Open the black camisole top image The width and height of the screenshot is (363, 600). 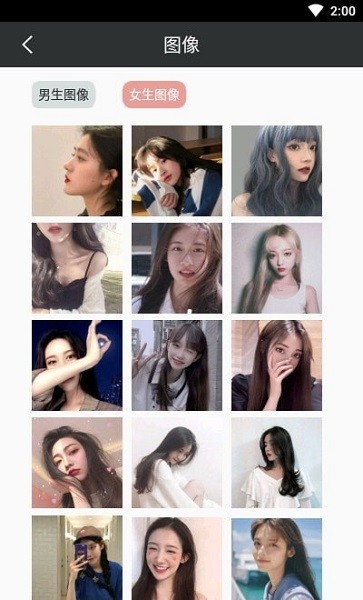(77, 268)
